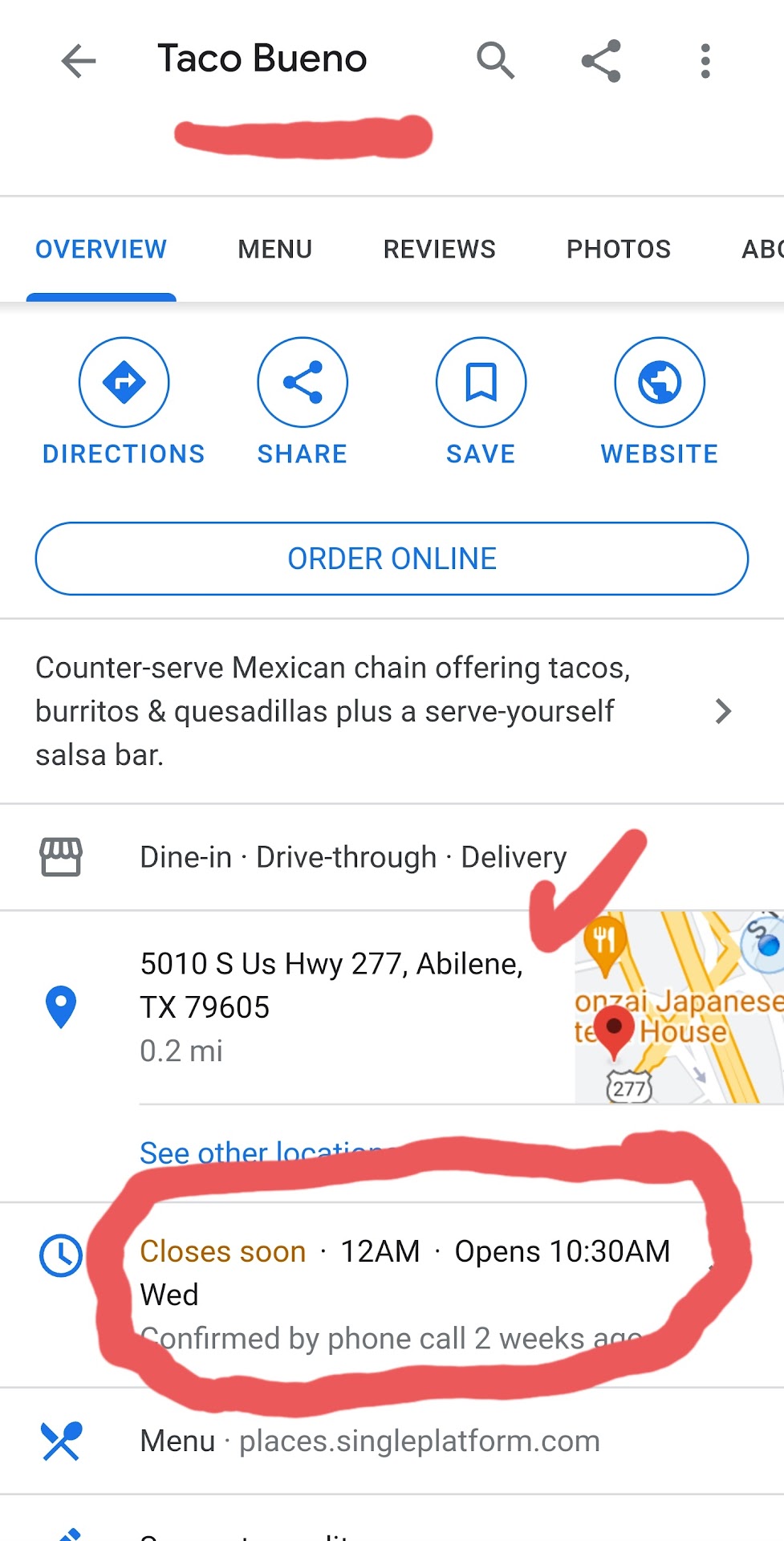Visit the restaurant's website
The image size is (784, 1541).
pyautogui.click(x=660, y=383)
